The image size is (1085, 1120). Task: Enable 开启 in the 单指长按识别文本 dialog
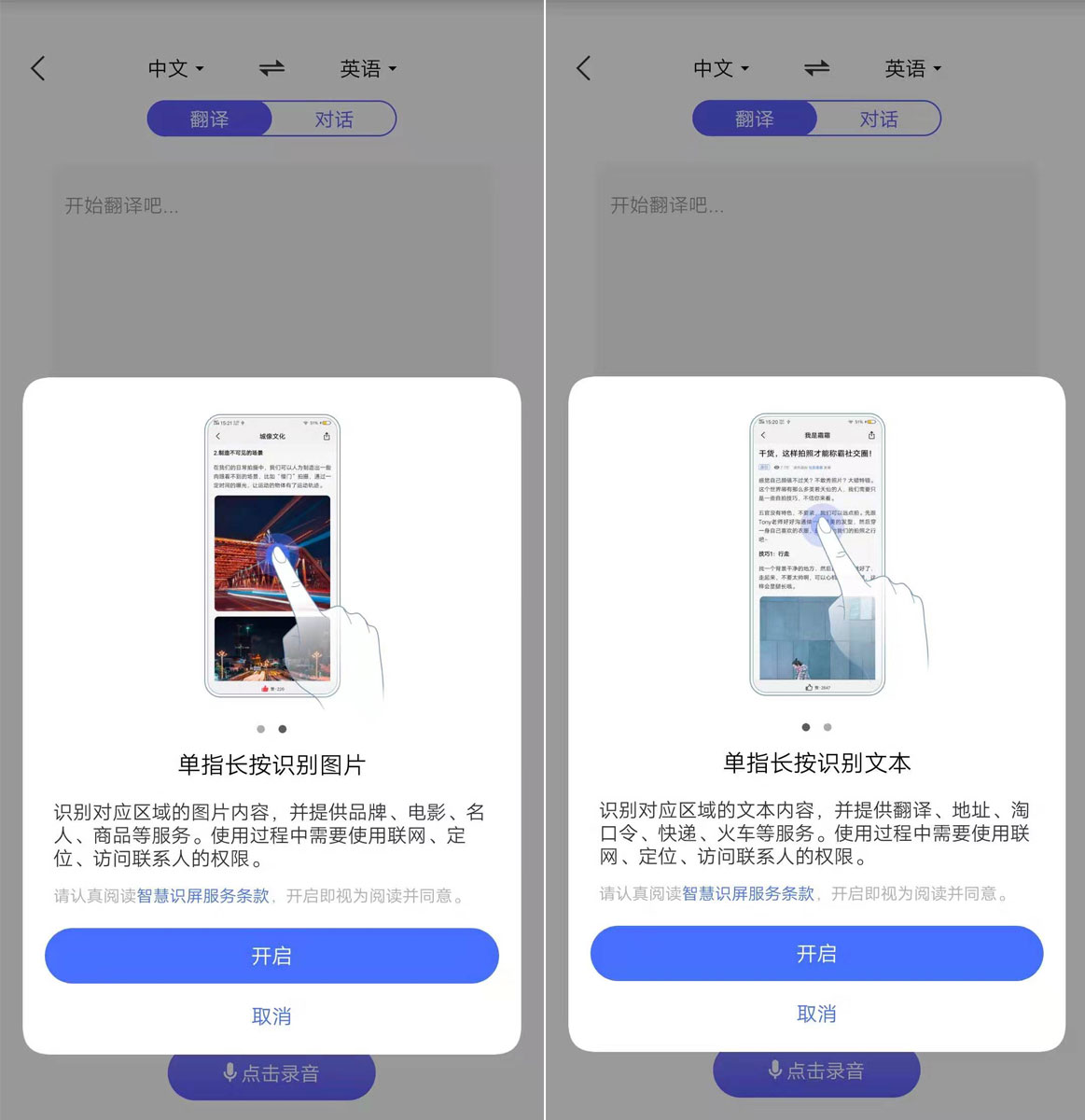tap(816, 954)
